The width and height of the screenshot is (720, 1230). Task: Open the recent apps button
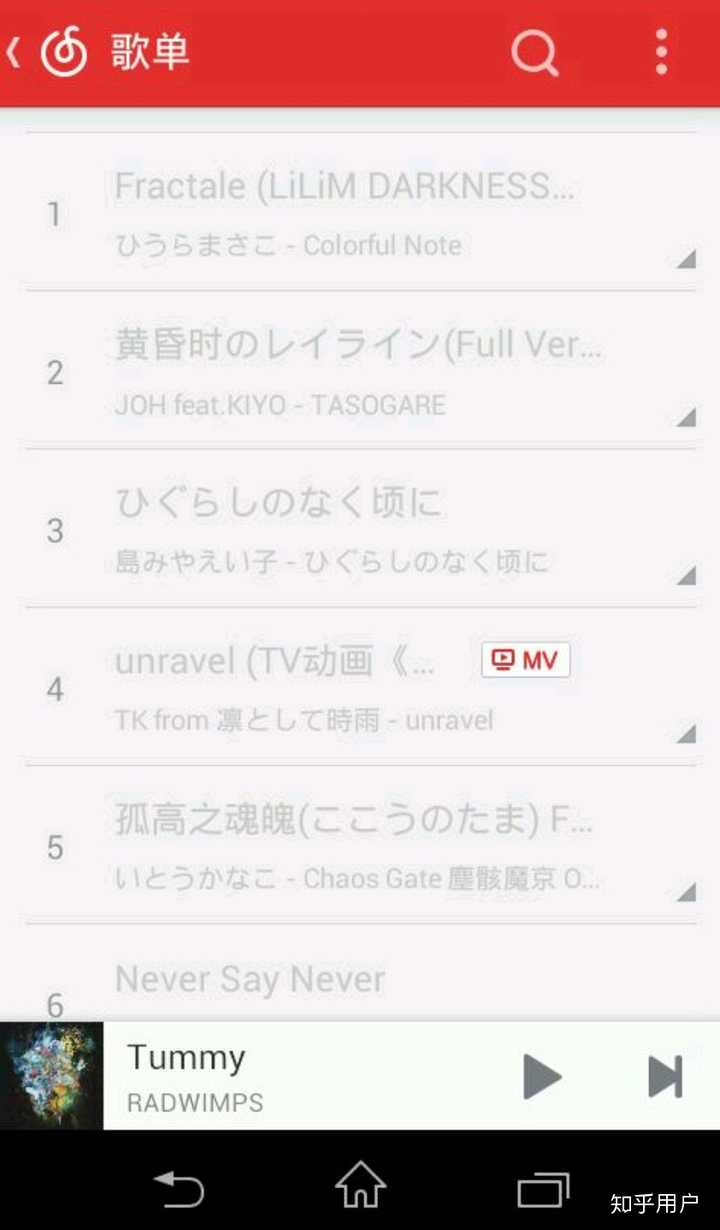(x=543, y=1189)
